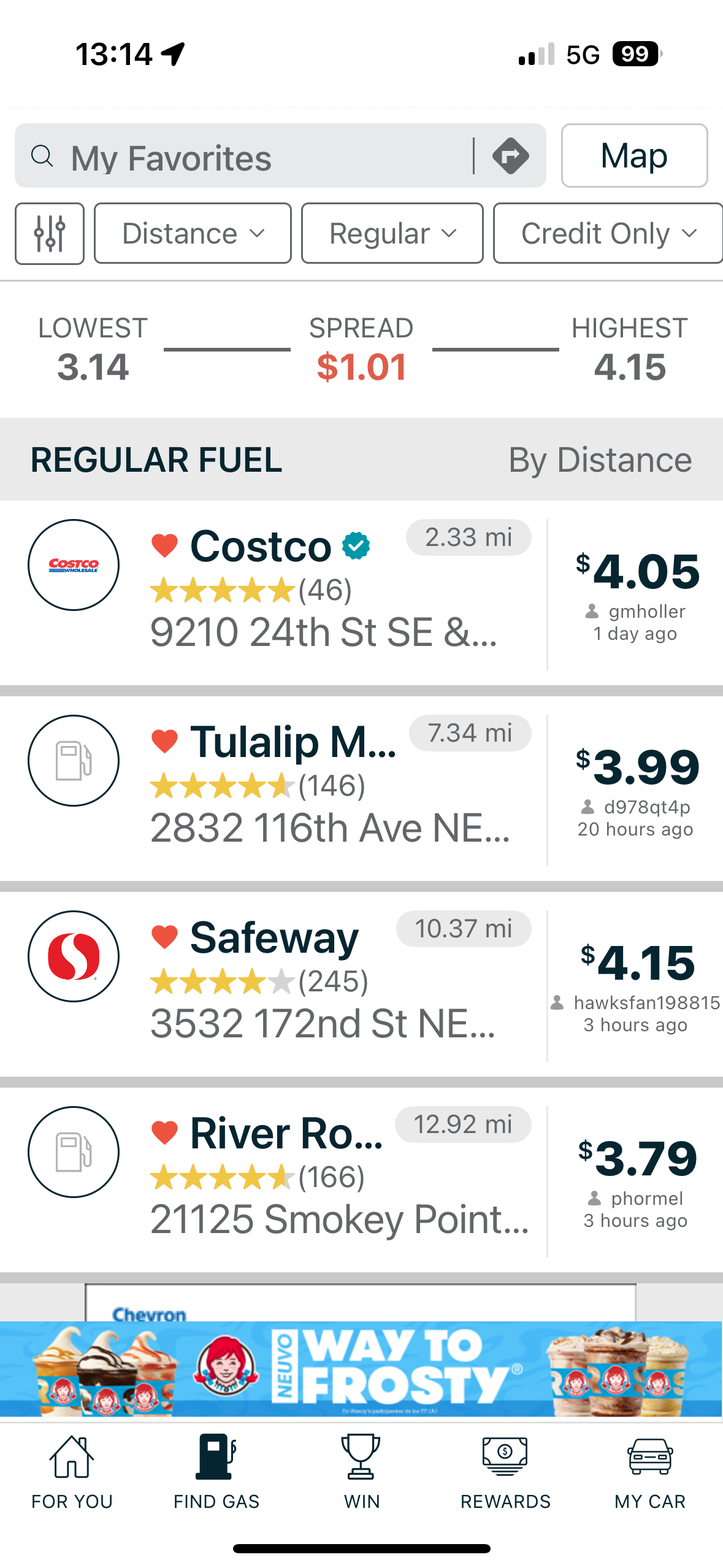Open the Win tab
Screen dimensions: 723x1568
[361, 1472]
